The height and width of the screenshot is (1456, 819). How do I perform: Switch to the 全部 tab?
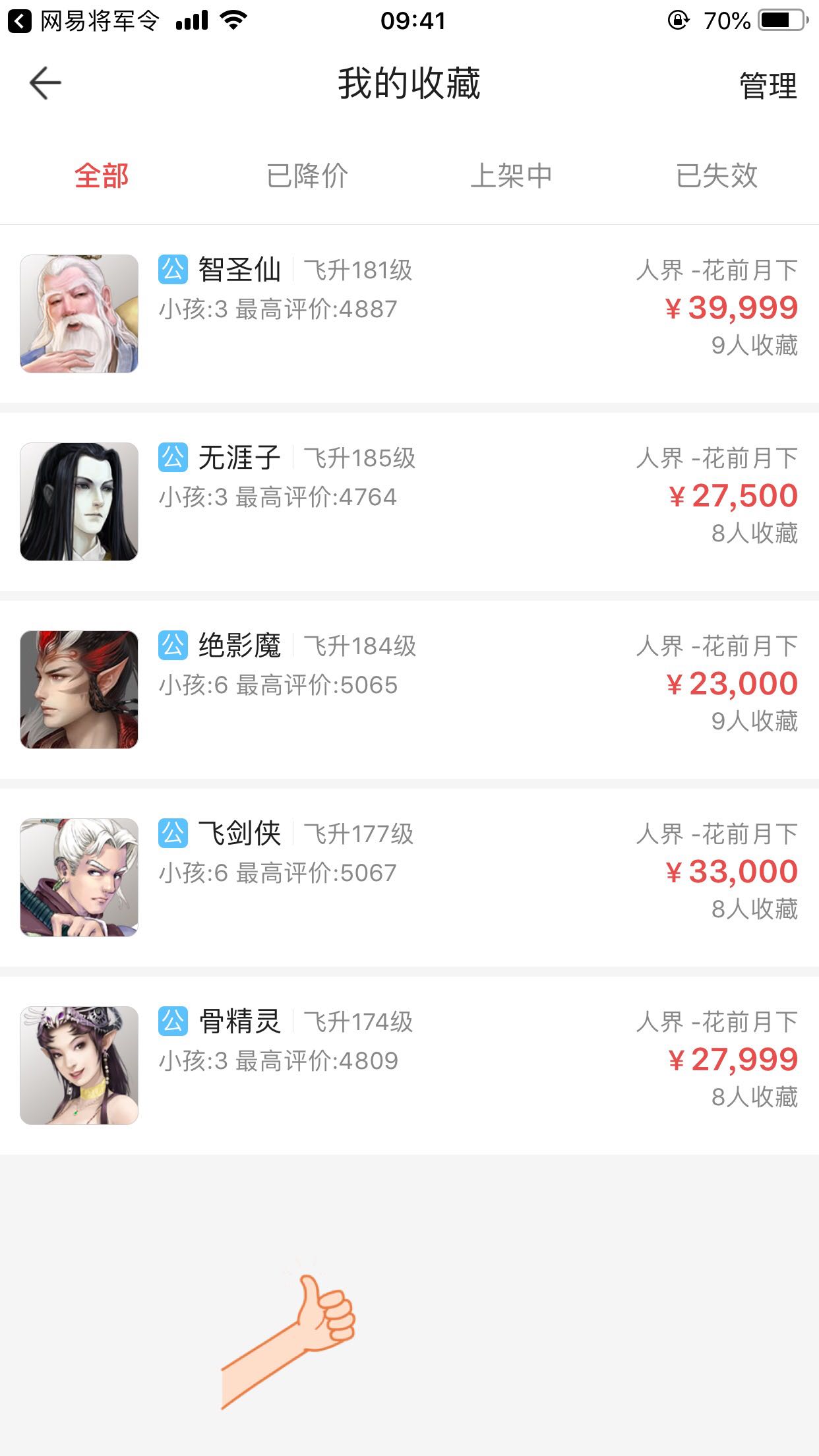click(x=102, y=175)
